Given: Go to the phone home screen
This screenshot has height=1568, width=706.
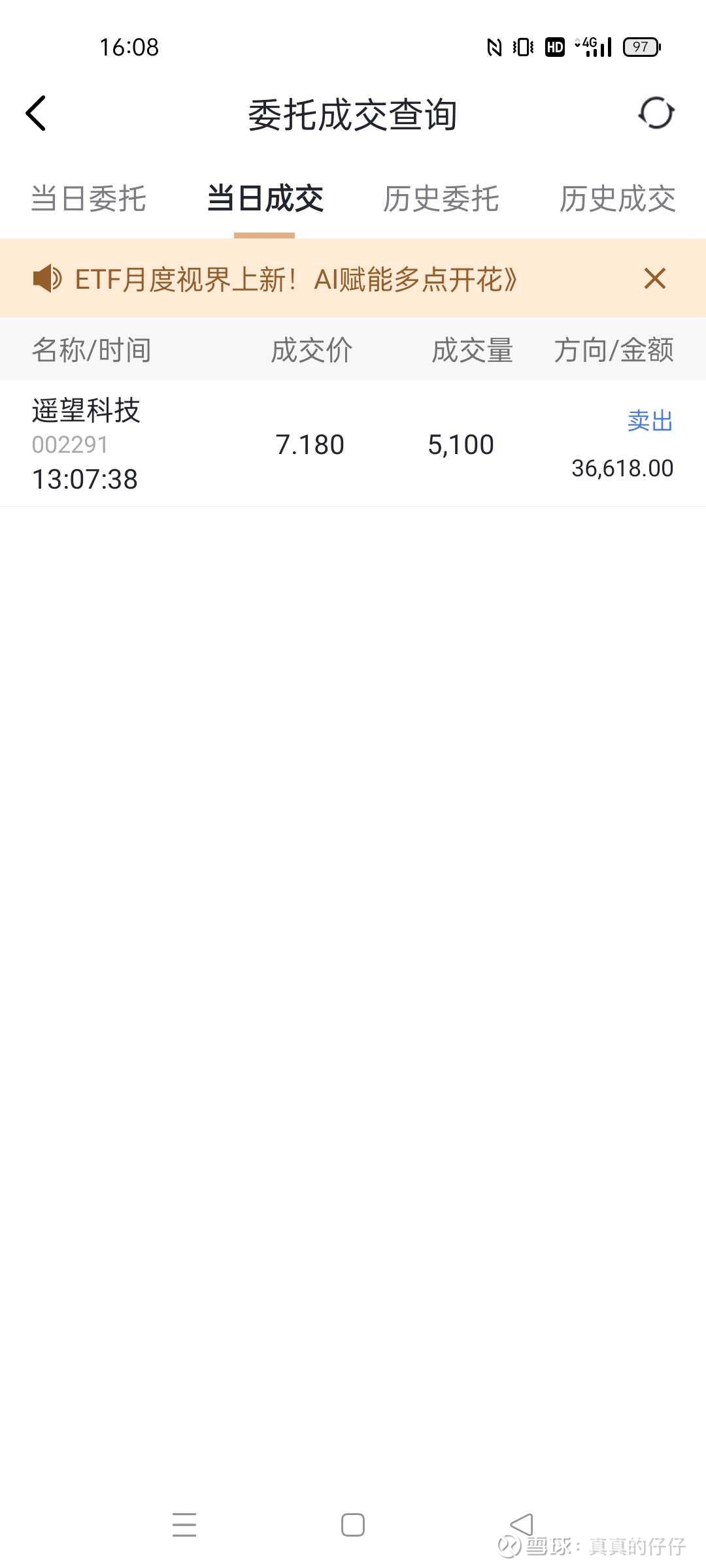Looking at the screenshot, I should pyautogui.click(x=353, y=1525).
